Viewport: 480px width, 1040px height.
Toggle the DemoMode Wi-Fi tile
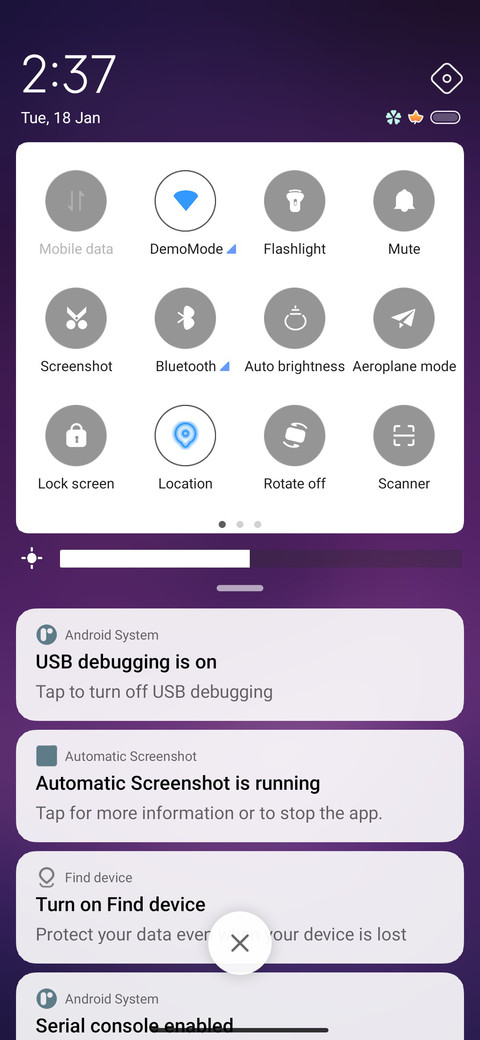185,200
